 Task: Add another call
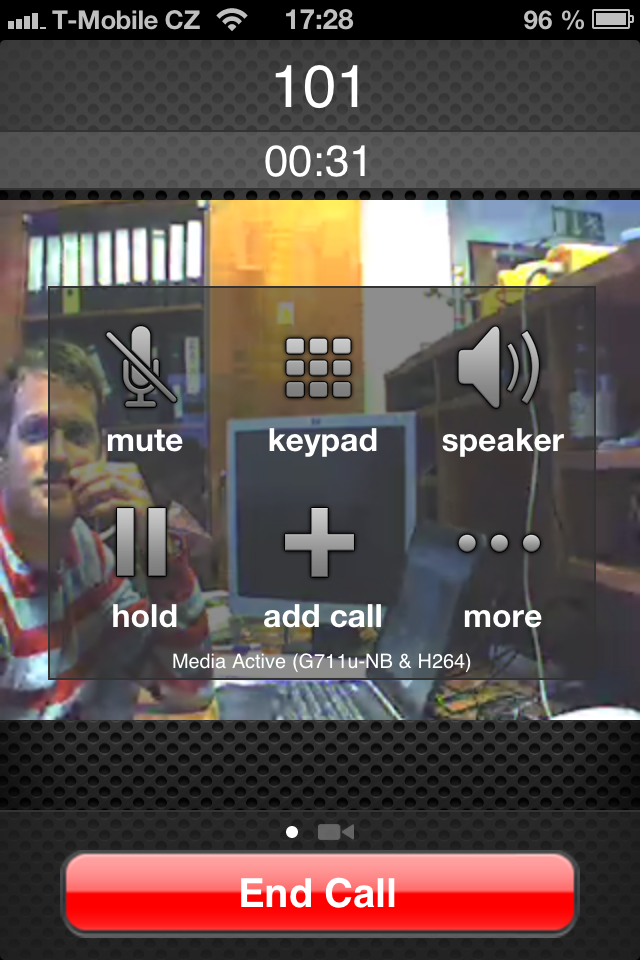(x=321, y=563)
